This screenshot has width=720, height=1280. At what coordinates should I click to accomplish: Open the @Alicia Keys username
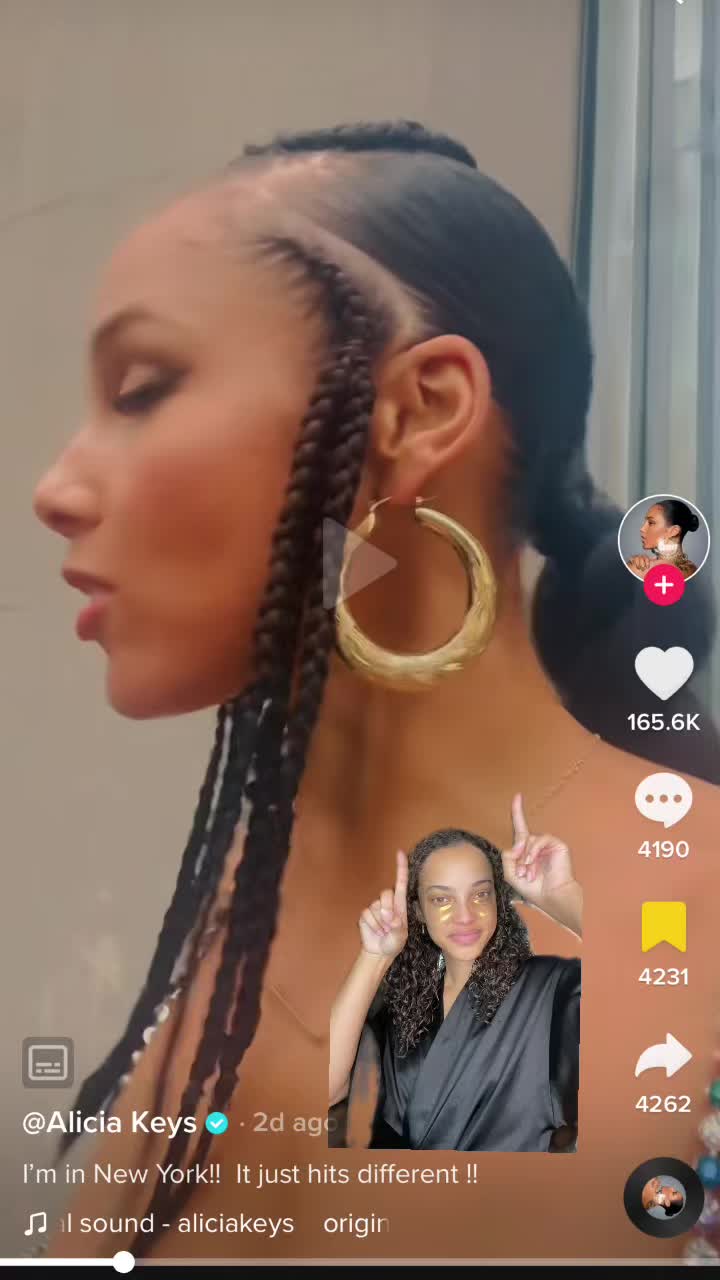click(110, 1123)
